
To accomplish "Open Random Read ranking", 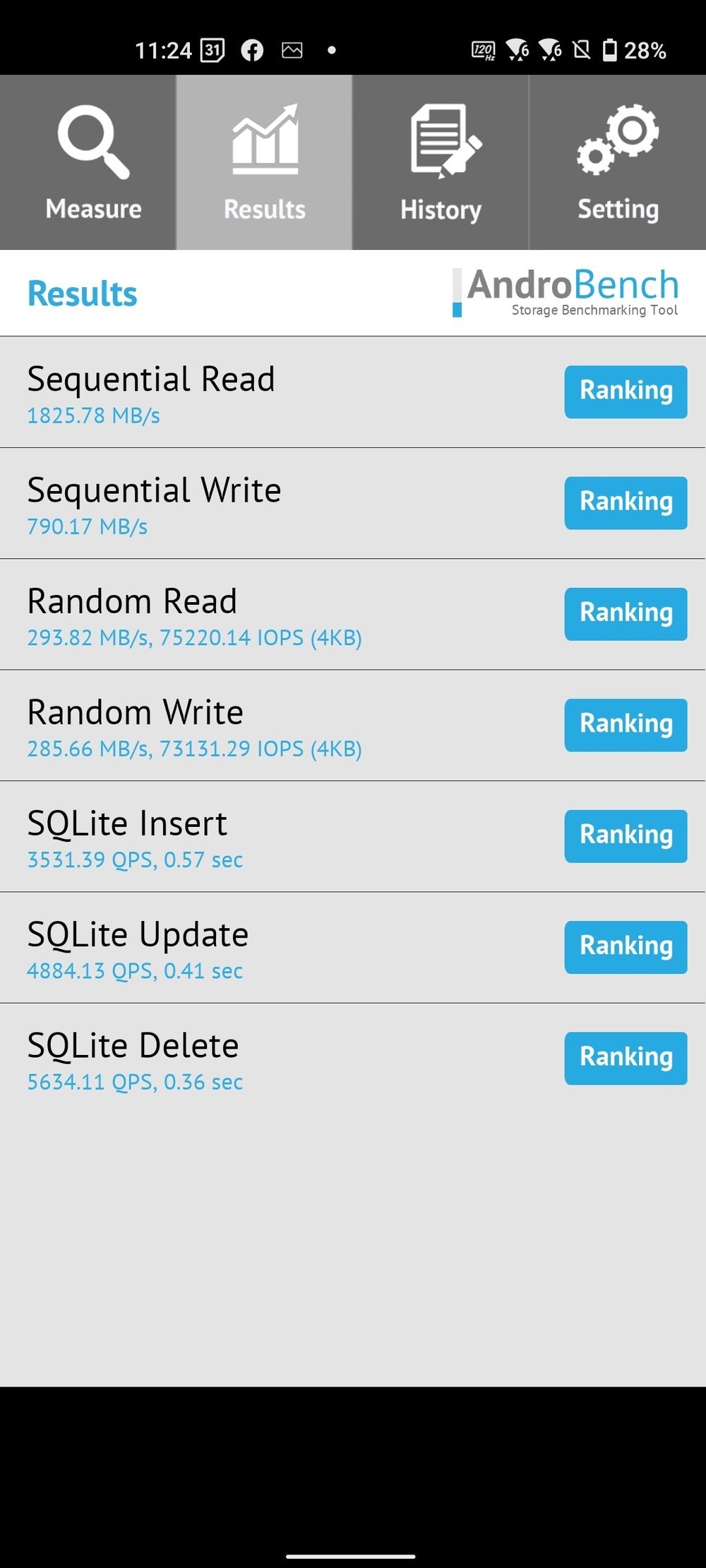I will [x=626, y=614].
